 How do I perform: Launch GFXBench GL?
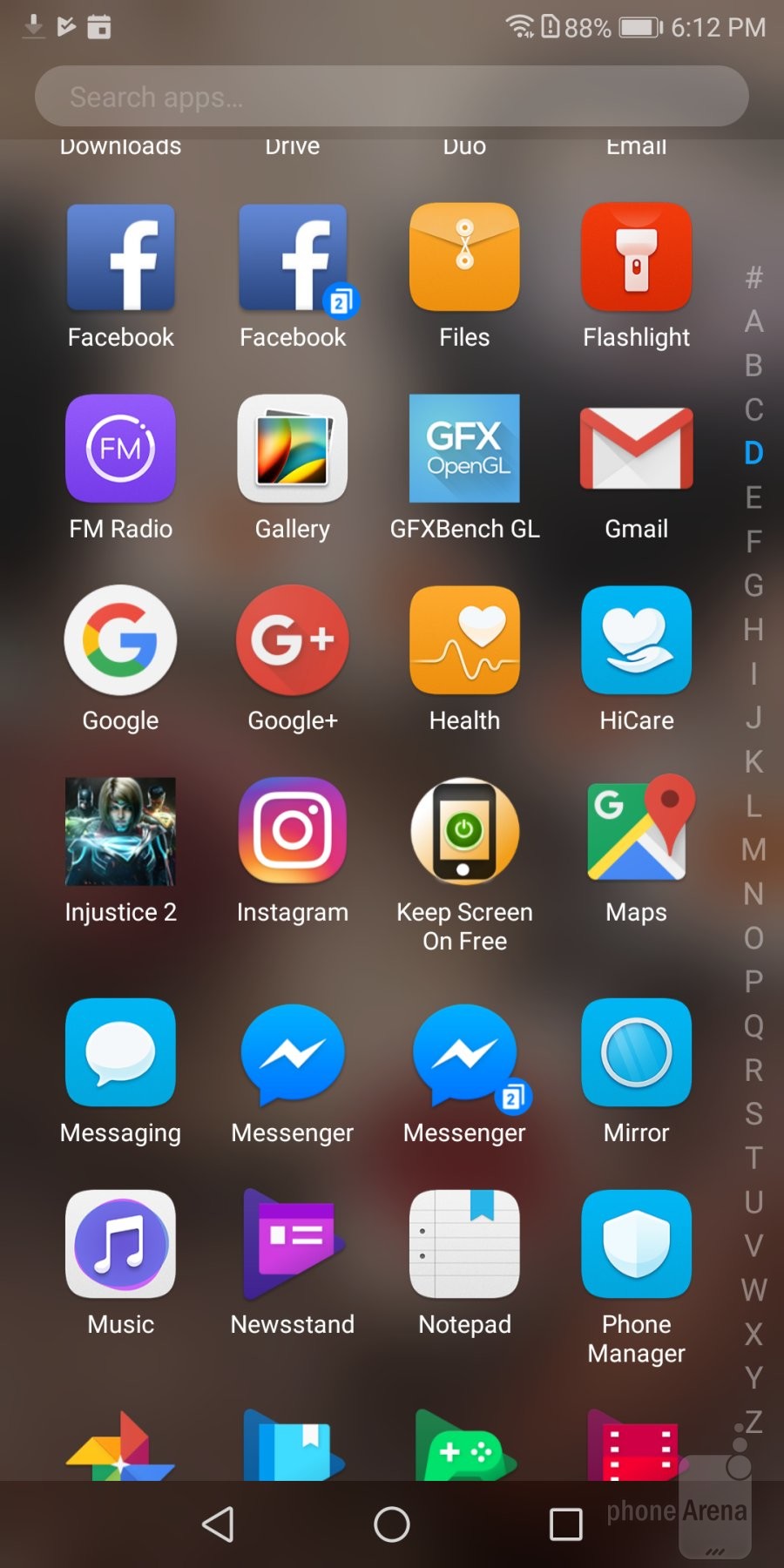(464, 449)
